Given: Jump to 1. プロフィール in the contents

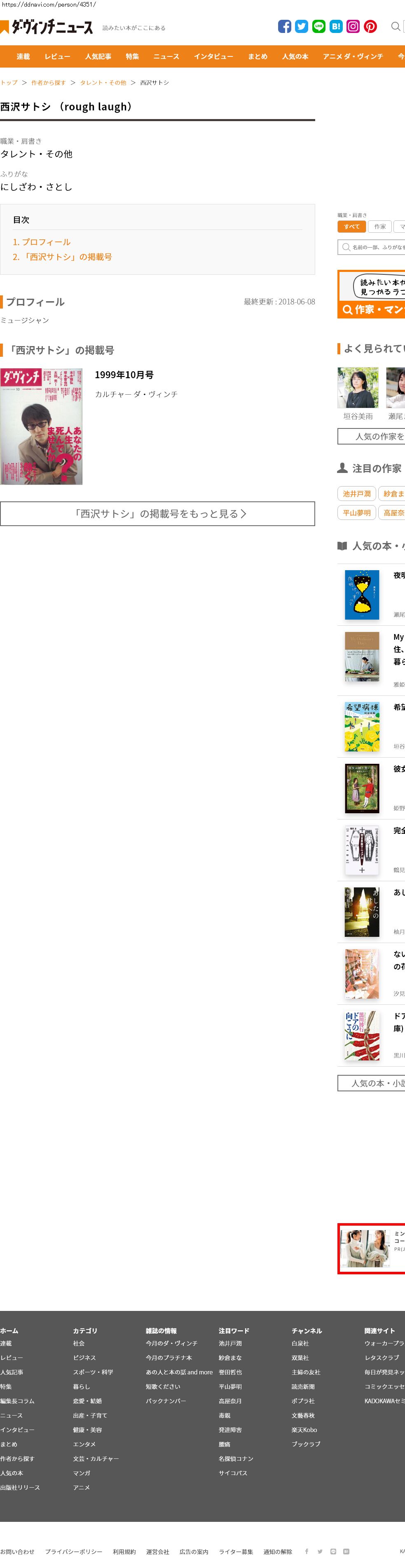Looking at the screenshot, I should 42,242.
